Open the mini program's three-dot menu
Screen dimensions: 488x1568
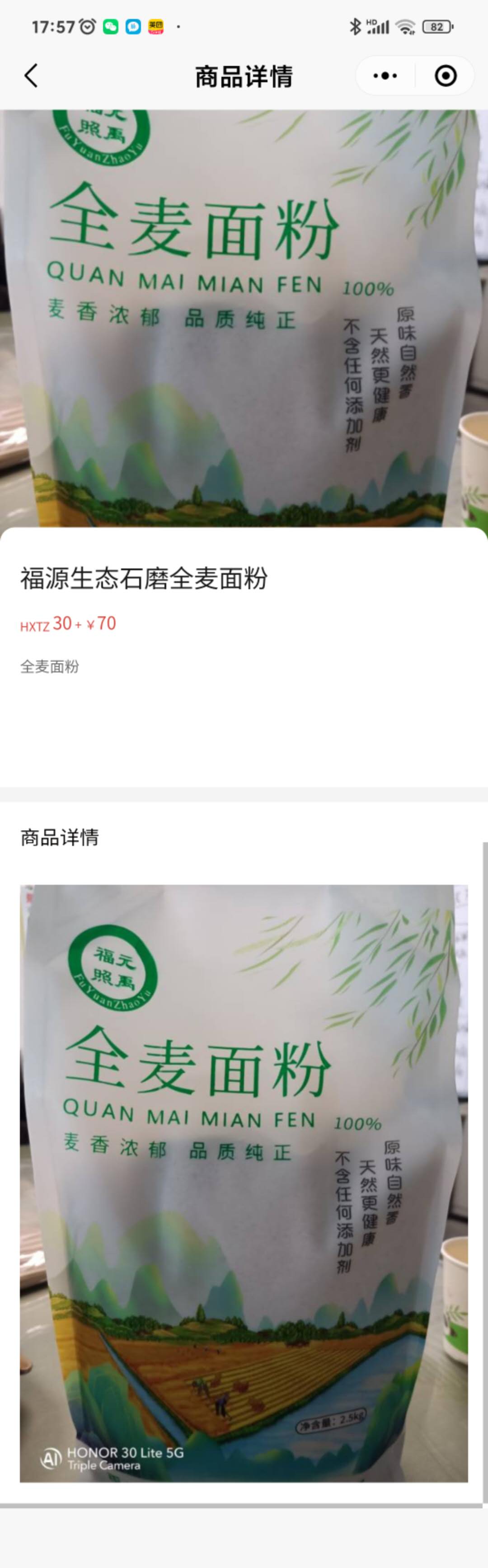pos(385,76)
